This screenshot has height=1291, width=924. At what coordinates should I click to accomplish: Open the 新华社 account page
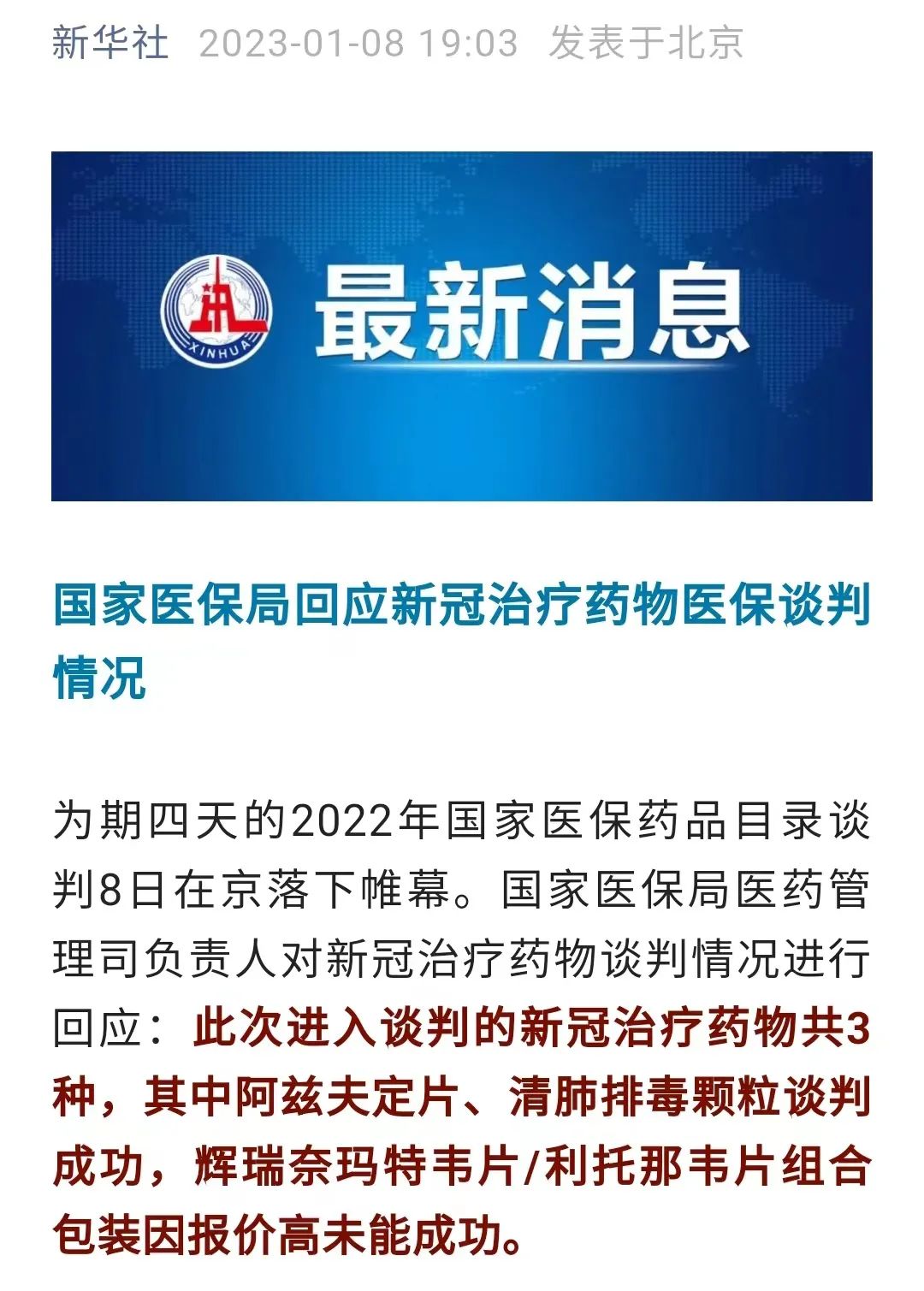(110, 43)
